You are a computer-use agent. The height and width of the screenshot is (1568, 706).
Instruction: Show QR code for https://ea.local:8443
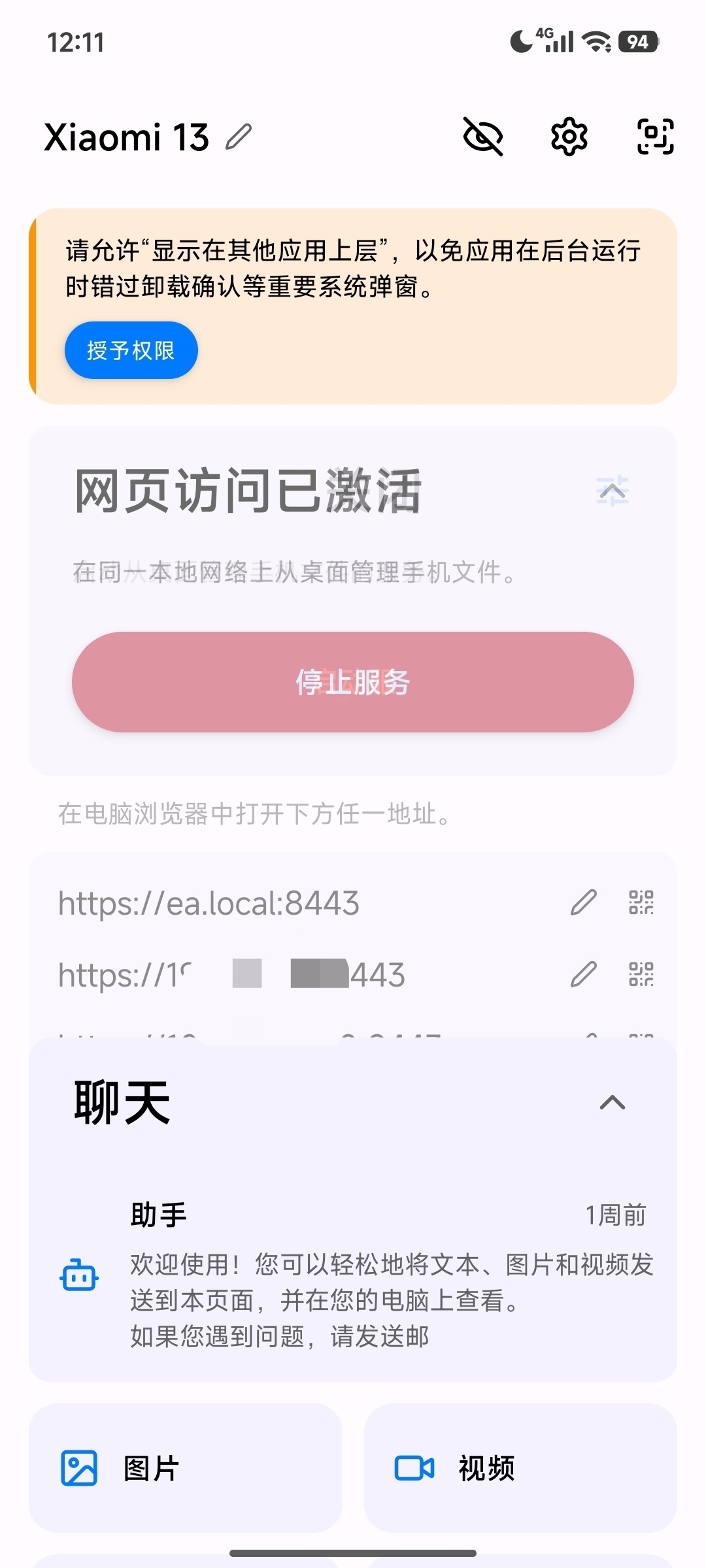tap(641, 903)
